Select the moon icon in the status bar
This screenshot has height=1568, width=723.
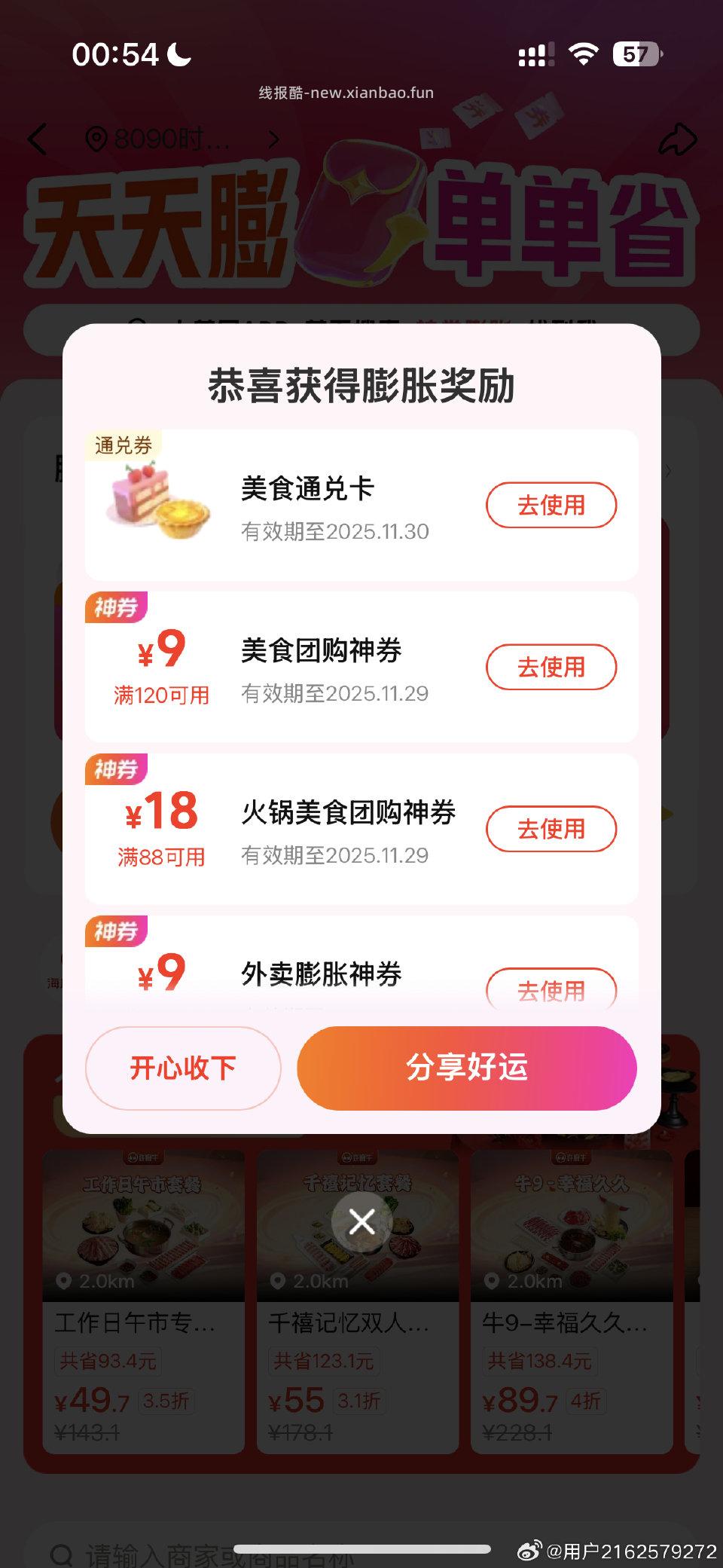click(x=175, y=53)
